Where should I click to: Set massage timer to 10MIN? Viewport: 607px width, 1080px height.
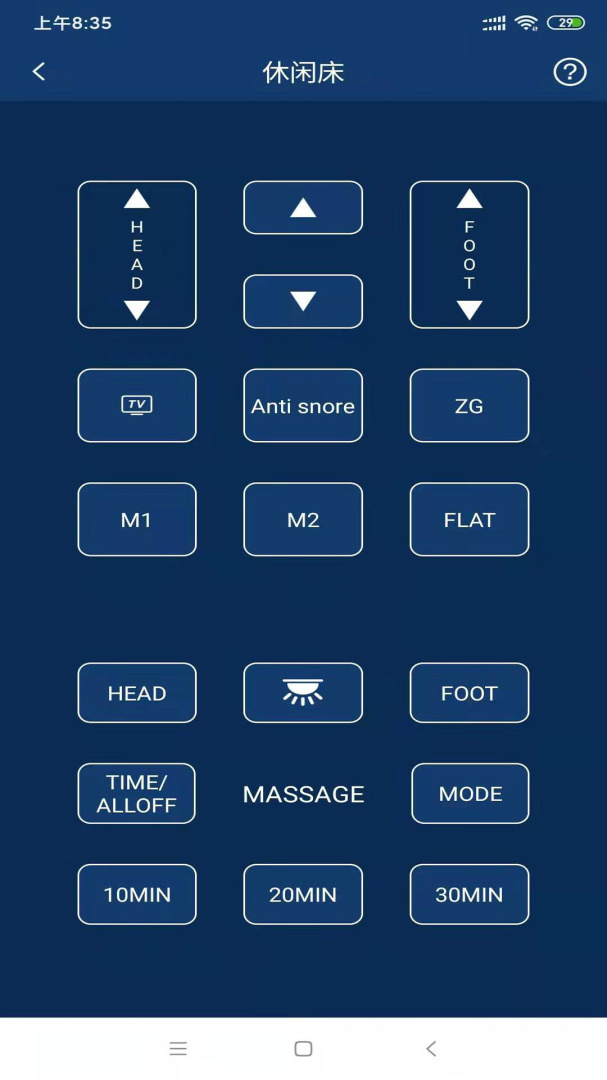coord(137,894)
